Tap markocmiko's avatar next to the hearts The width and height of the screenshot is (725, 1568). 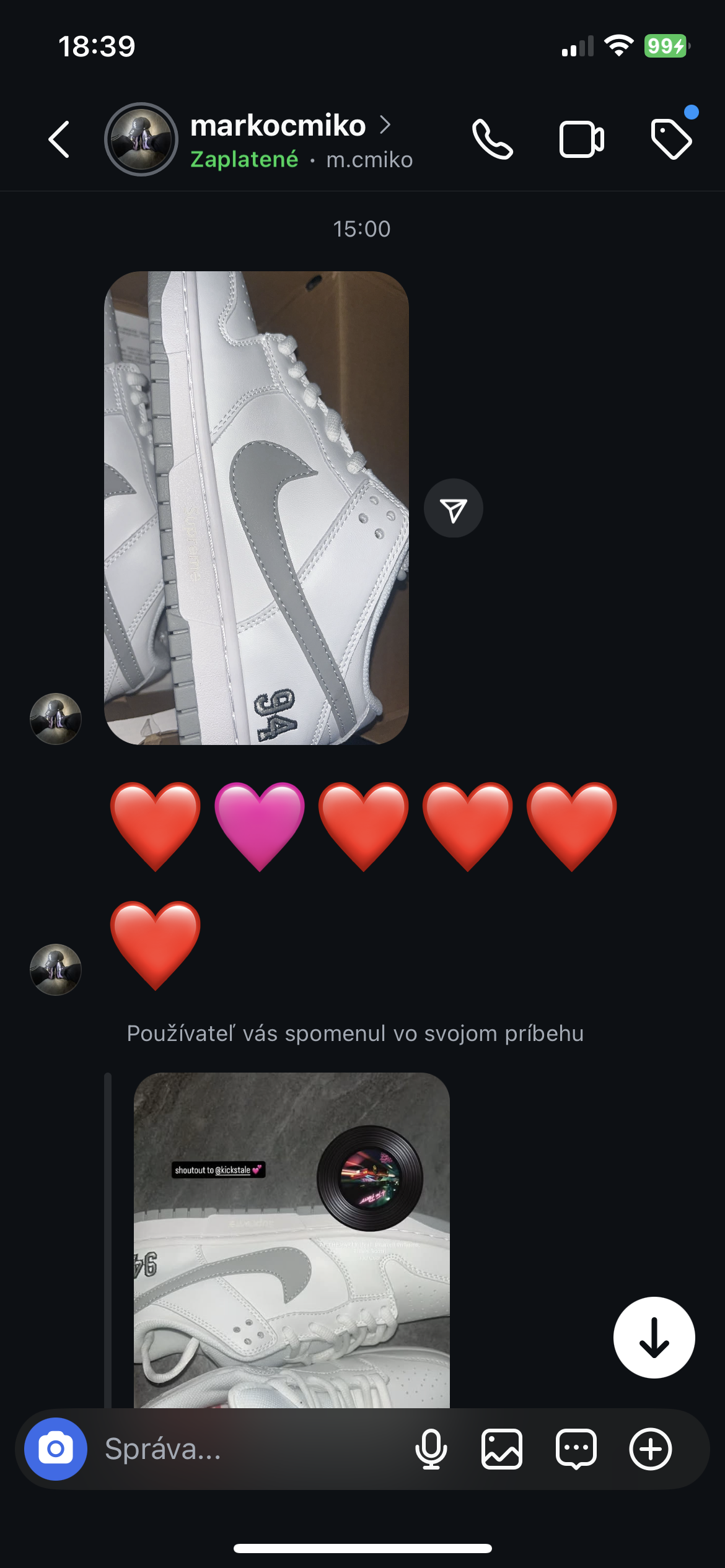coord(56,969)
